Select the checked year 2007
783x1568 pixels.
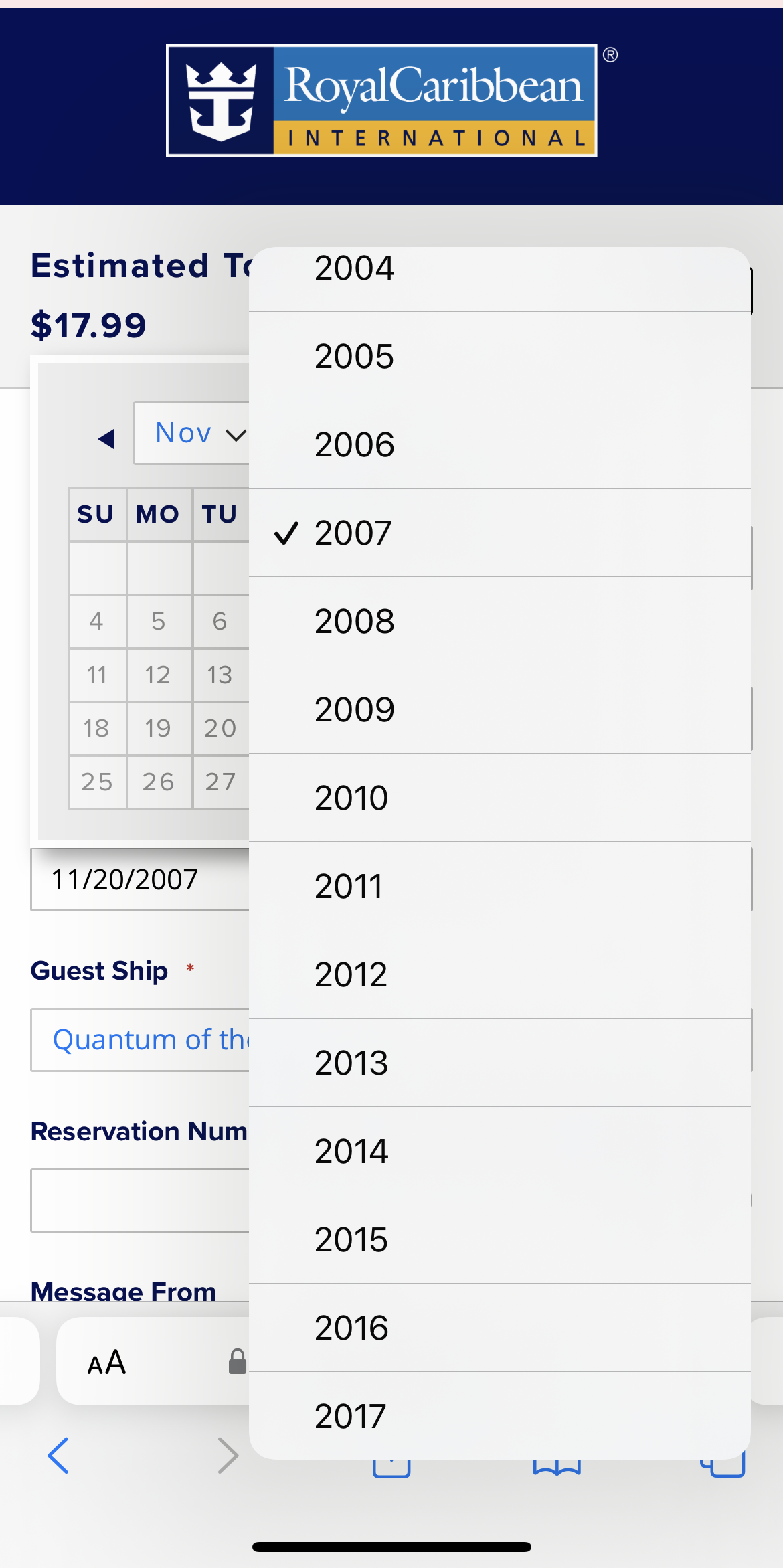point(499,533)
